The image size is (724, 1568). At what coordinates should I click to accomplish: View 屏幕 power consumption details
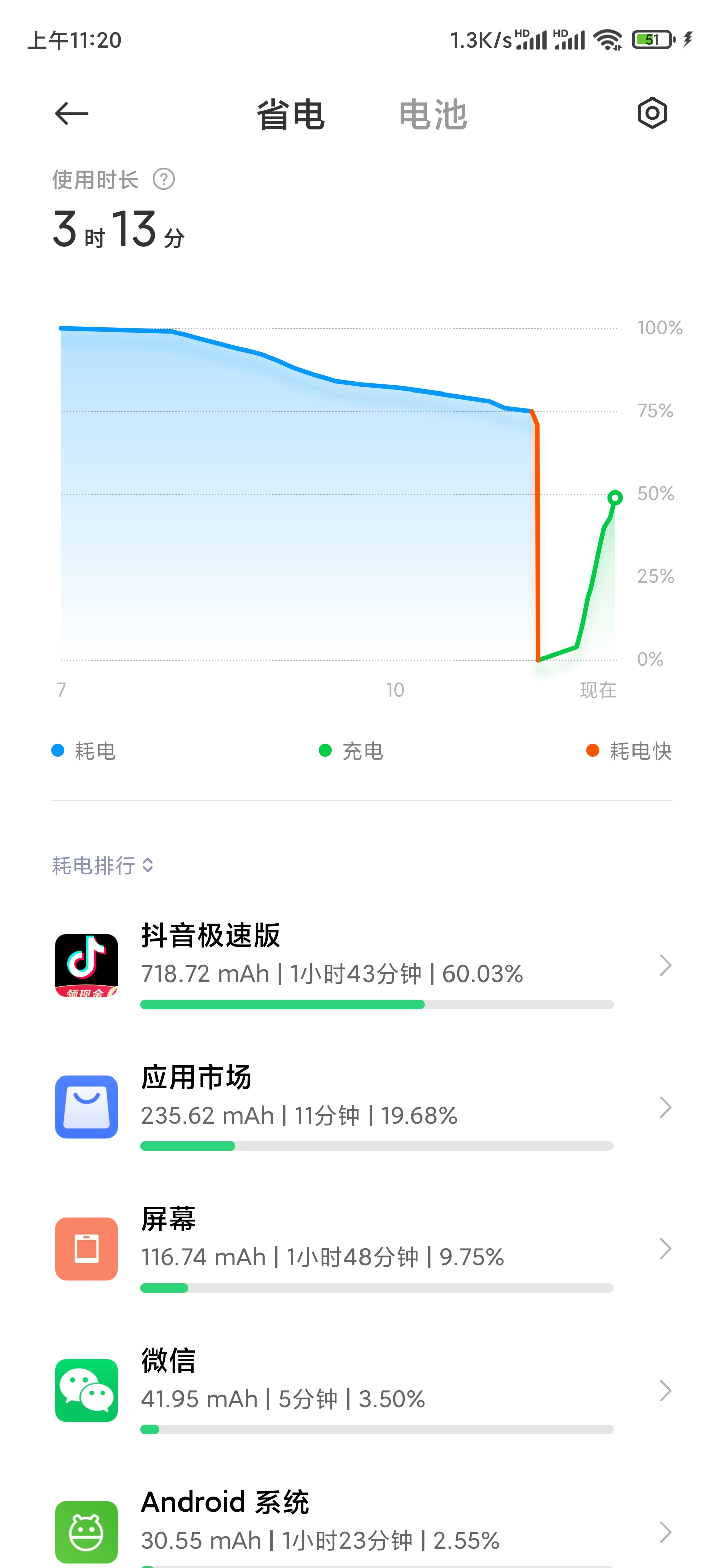coord(361,1249)
